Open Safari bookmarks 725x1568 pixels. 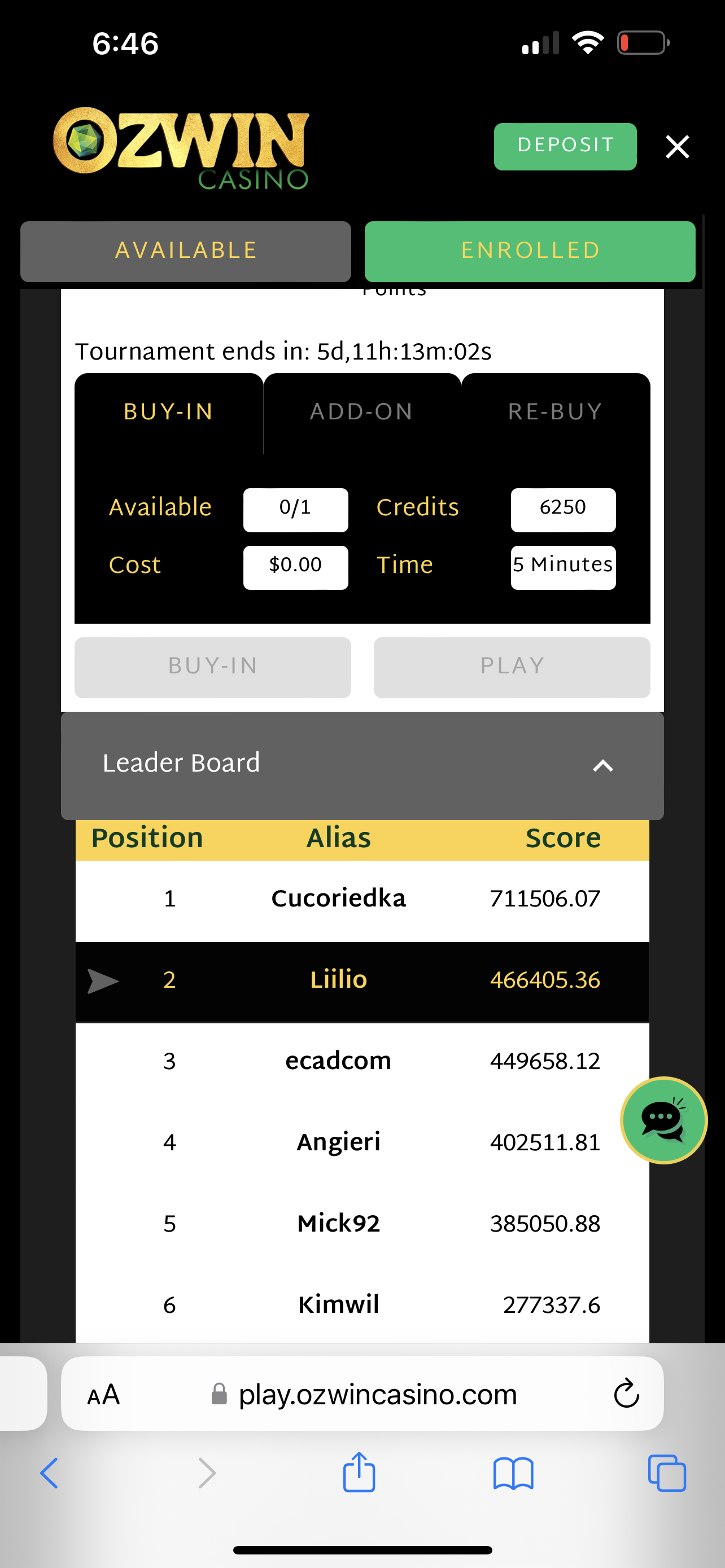(x=513, y=1474)
